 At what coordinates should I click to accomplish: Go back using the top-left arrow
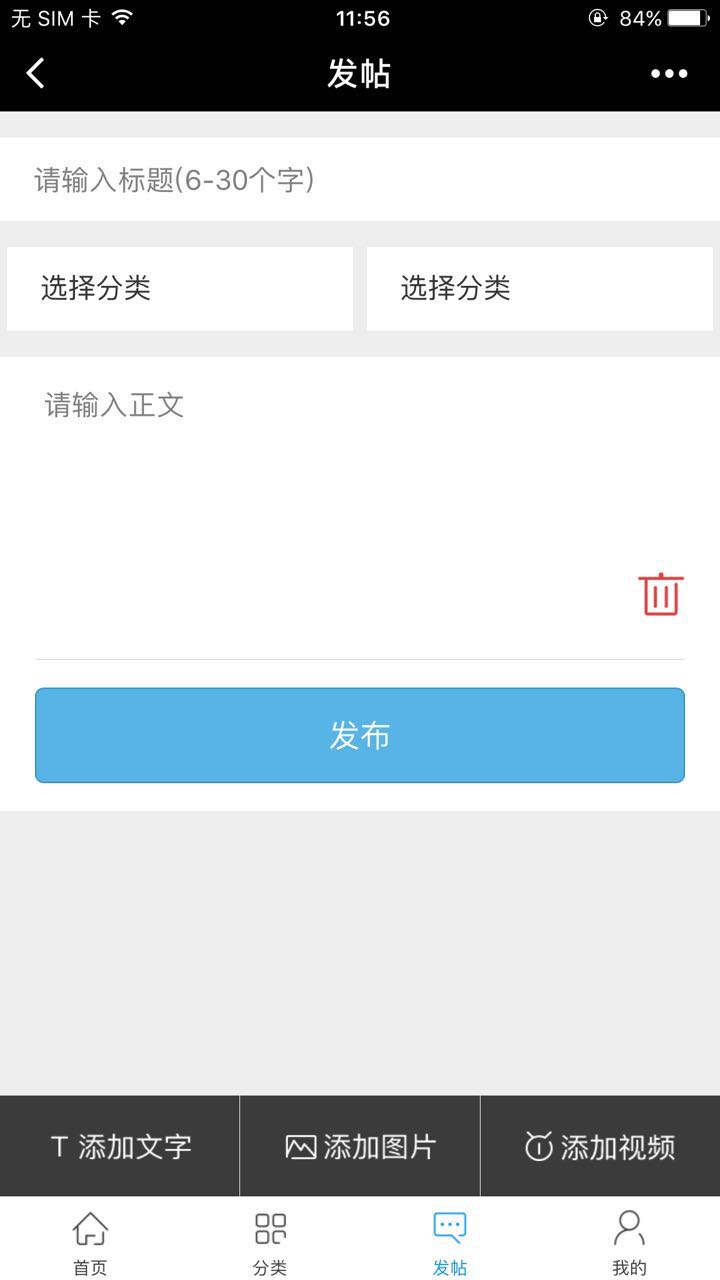[x=36, y=73]
